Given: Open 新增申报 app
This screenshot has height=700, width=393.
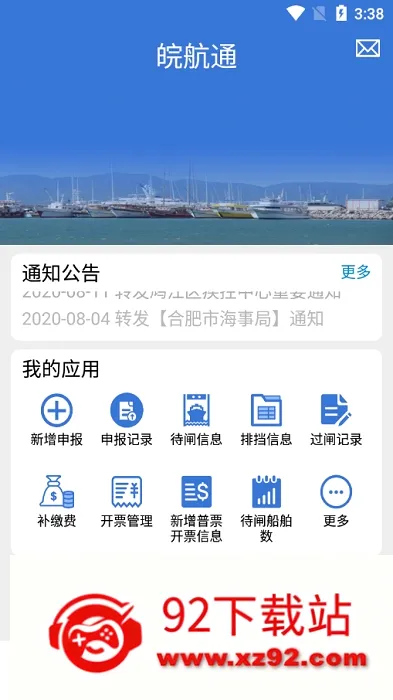Looking at the screenshot, I should pyautogui.click(x=57, y=420).
